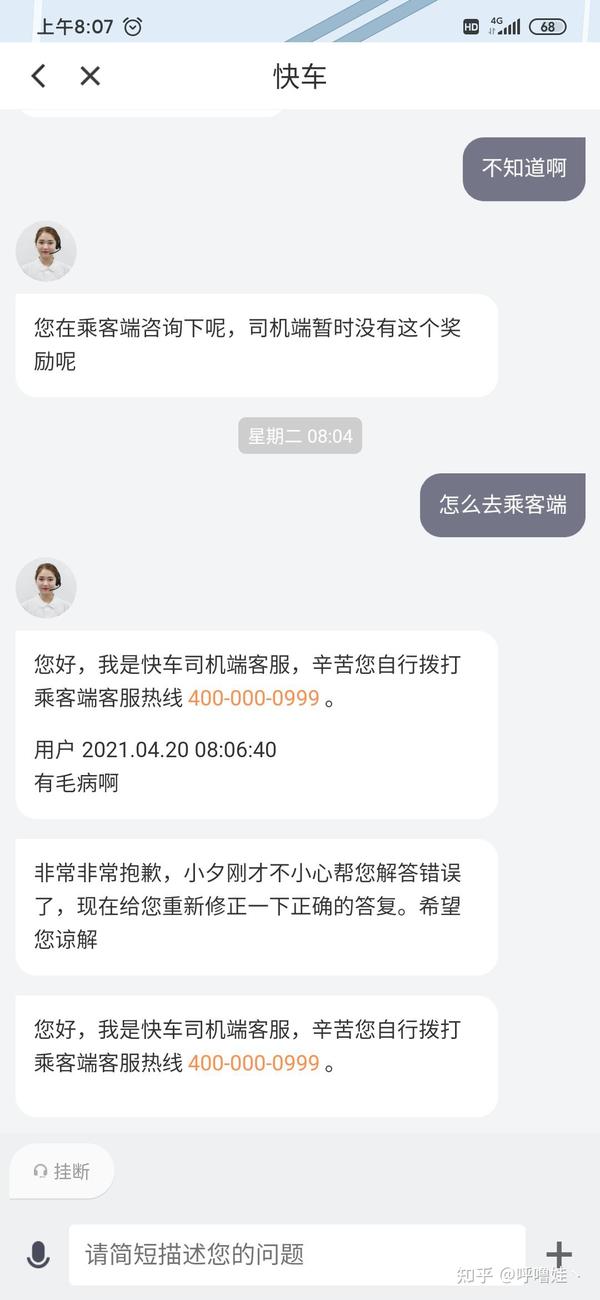Go back using the arrow icon
600x1300 pixels.
tap(38, 76)
